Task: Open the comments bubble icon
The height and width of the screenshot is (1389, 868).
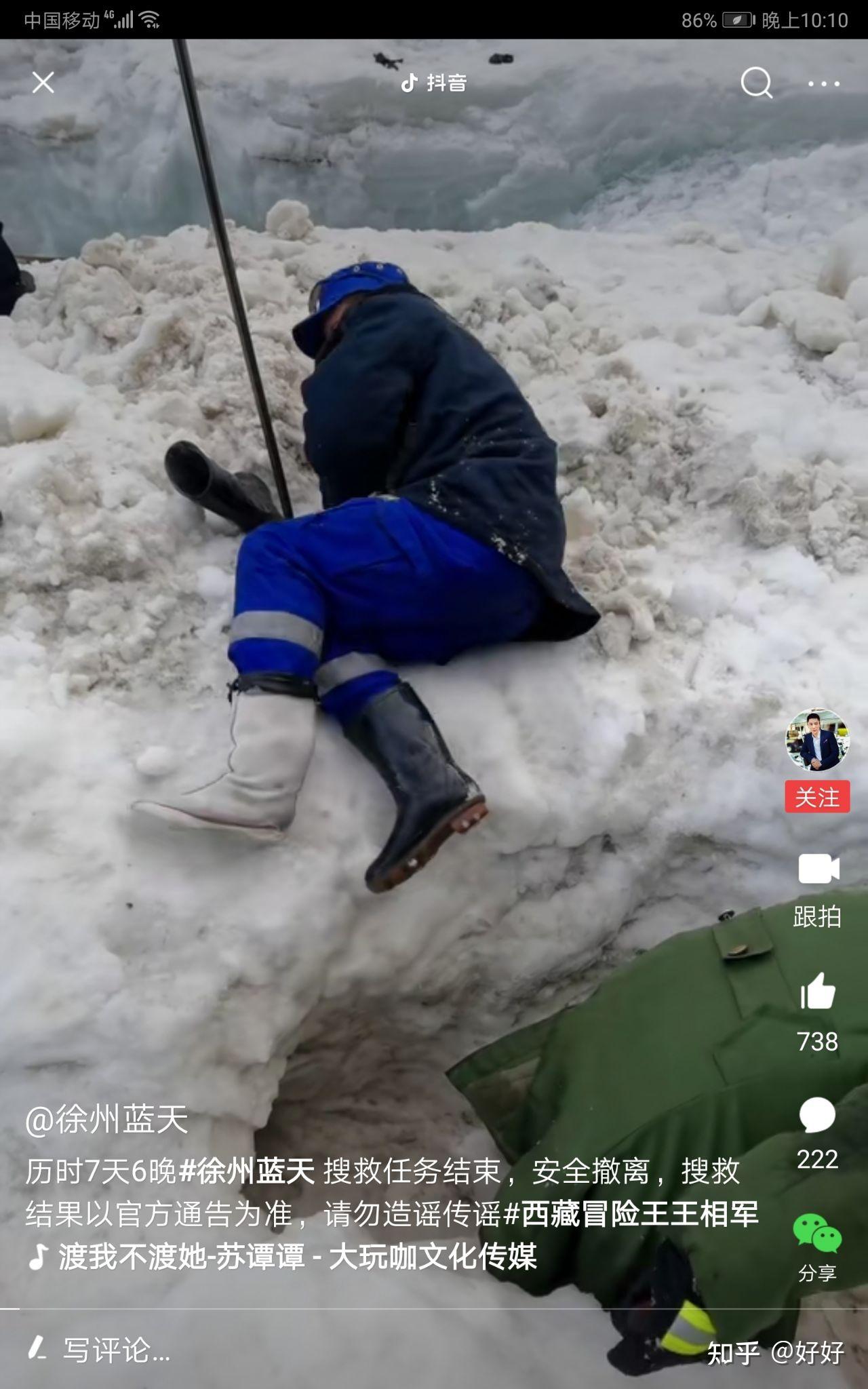Action: click(817, 1115)
